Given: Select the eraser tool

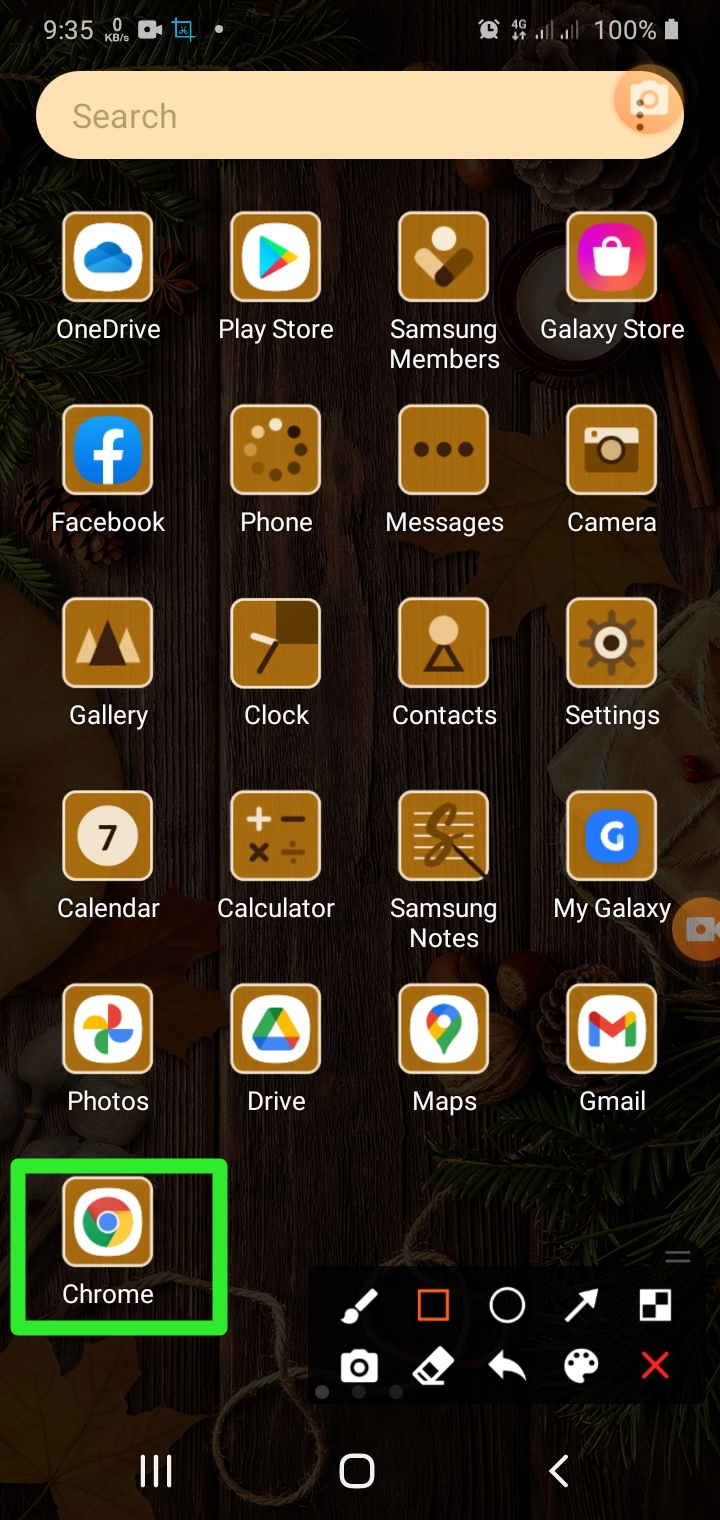Looking at the screenshot, I should (x=433, y=1366).
